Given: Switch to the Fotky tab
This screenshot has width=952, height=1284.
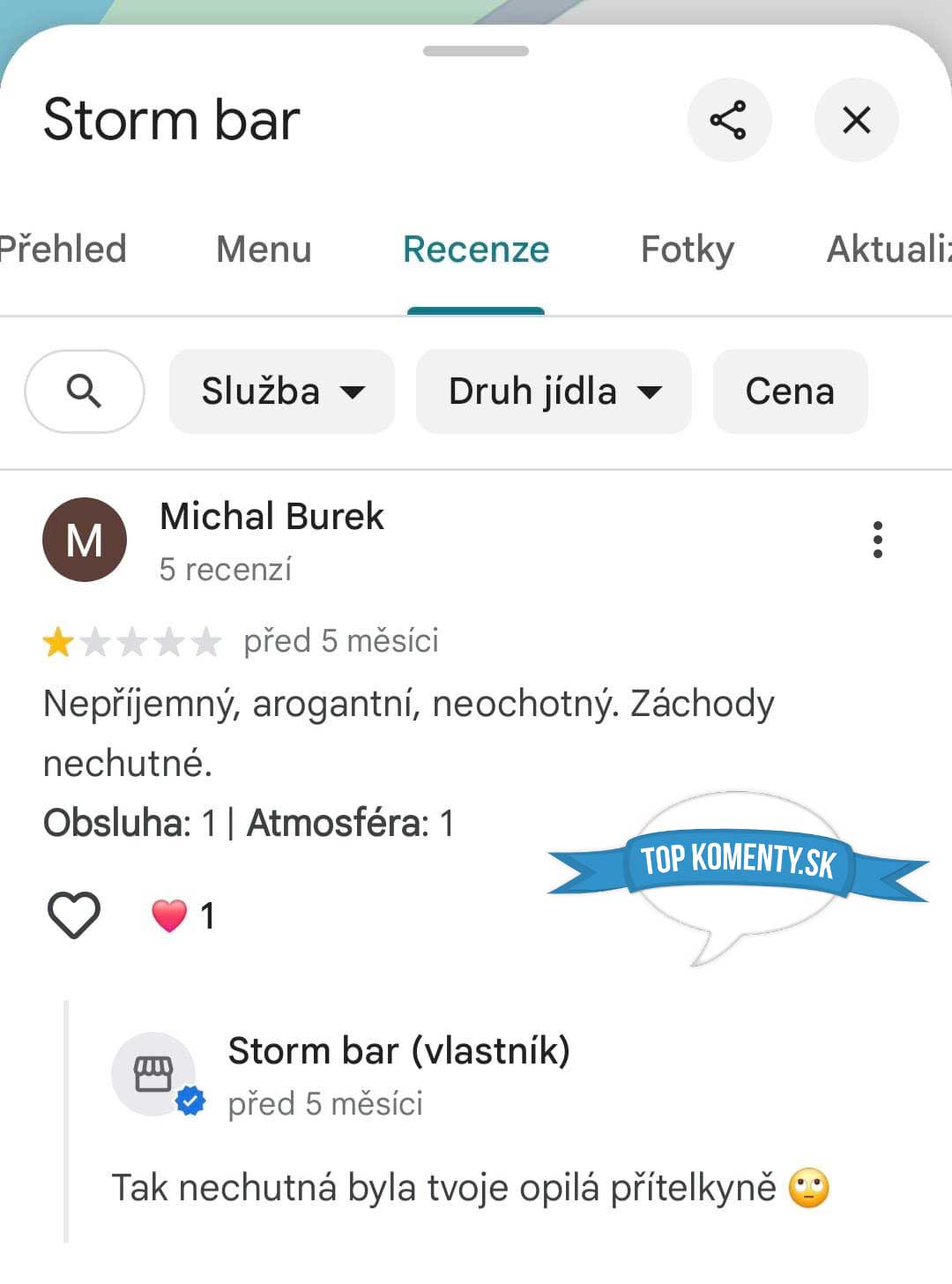Looking at the screenshot, I should click(x=687, y=250).
